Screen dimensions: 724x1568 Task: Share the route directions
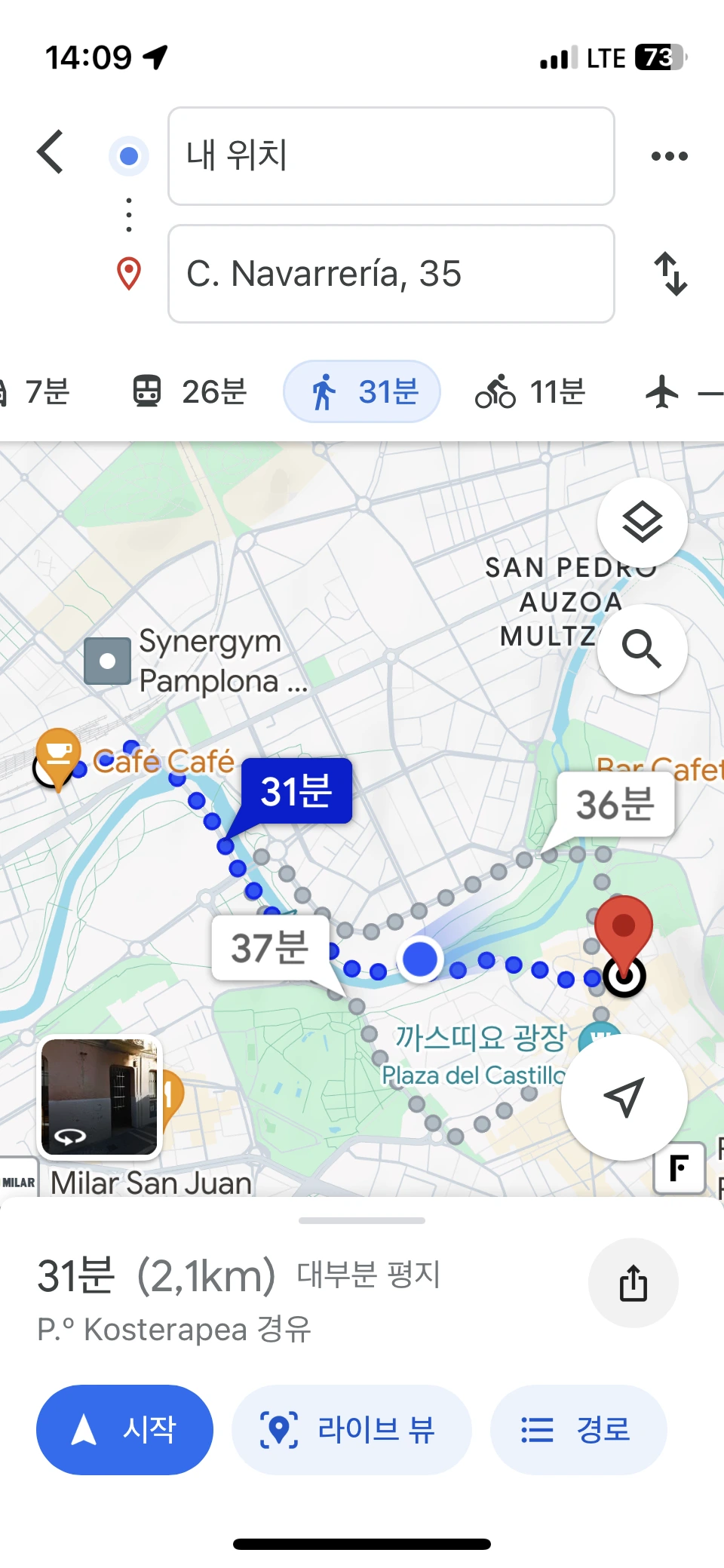pos(633,1283)
